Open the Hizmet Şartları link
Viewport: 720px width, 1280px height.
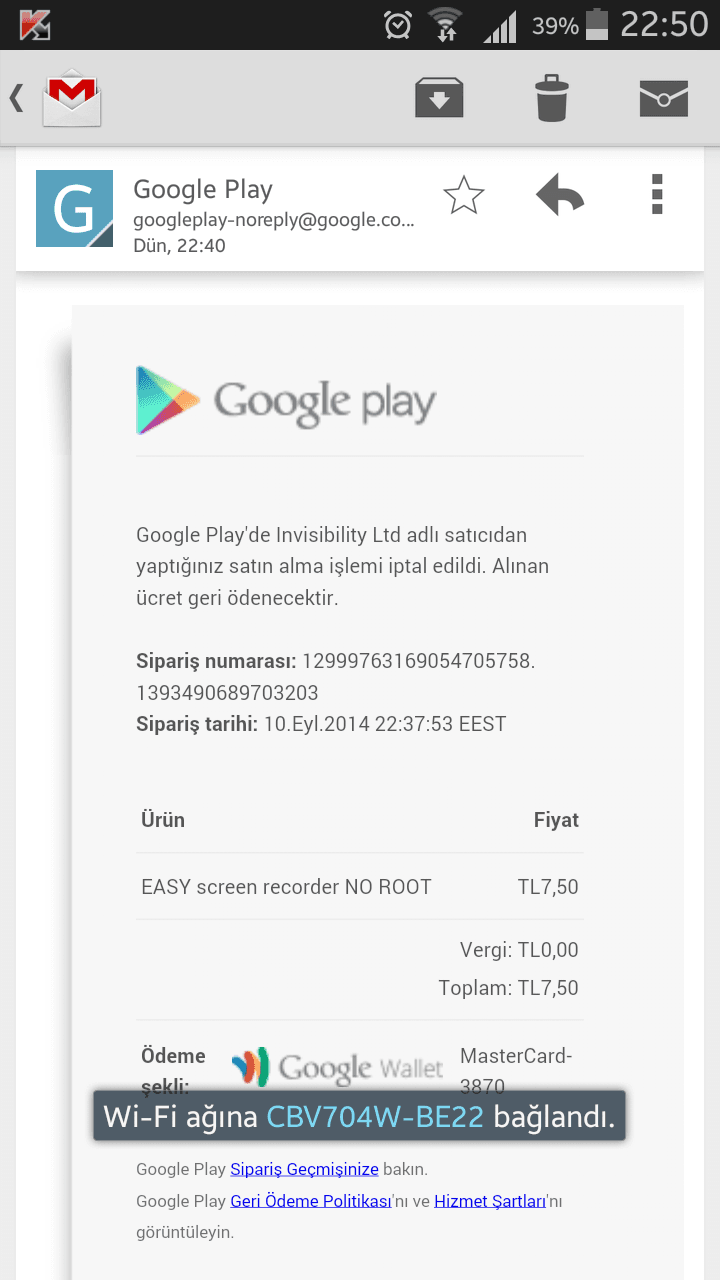pos(490,1201)
